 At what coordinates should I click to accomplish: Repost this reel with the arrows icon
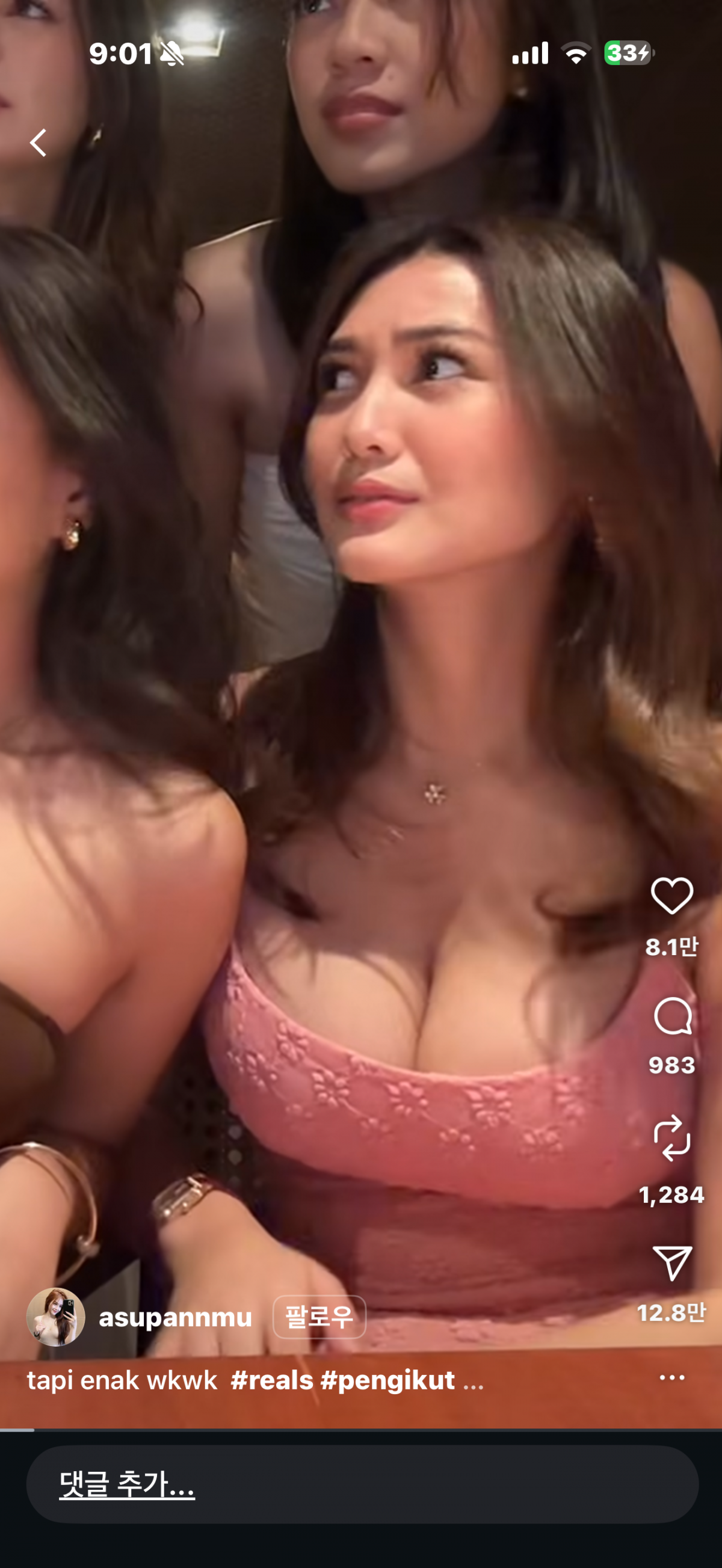671,1137
